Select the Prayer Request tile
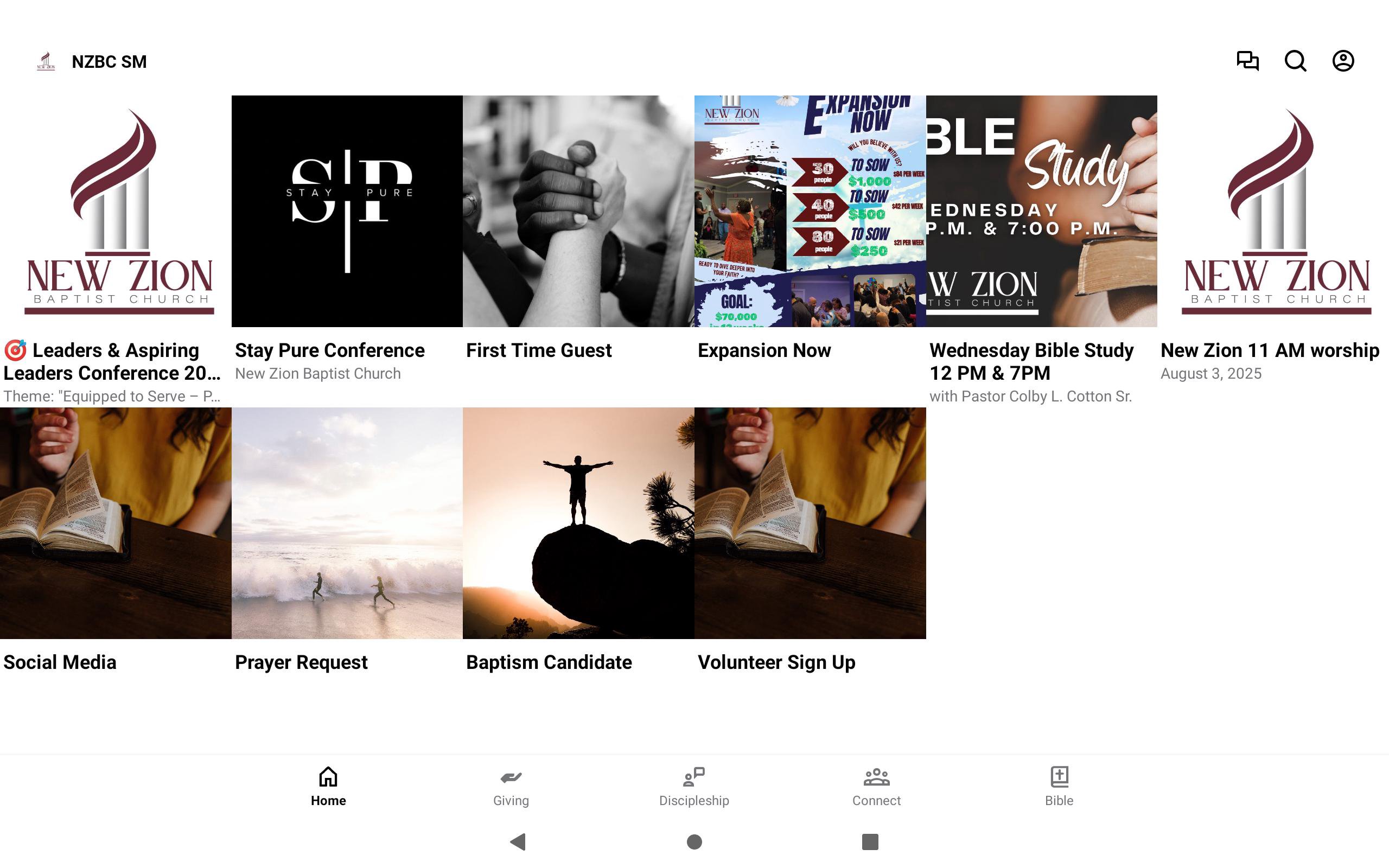This screenshot has width=1389, height=868. pos(347,523)
